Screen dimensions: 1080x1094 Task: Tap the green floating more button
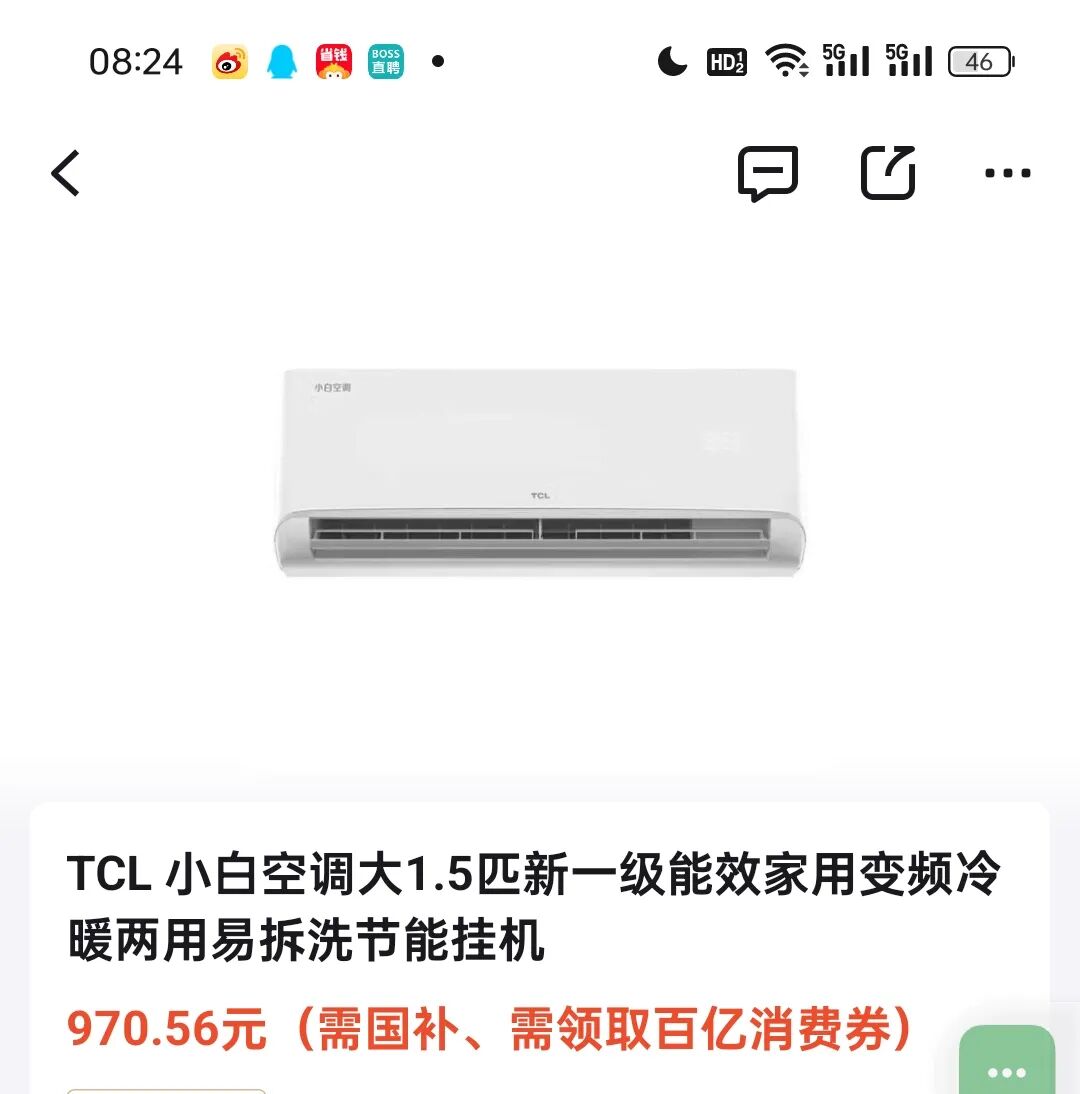(1006, 1068)
